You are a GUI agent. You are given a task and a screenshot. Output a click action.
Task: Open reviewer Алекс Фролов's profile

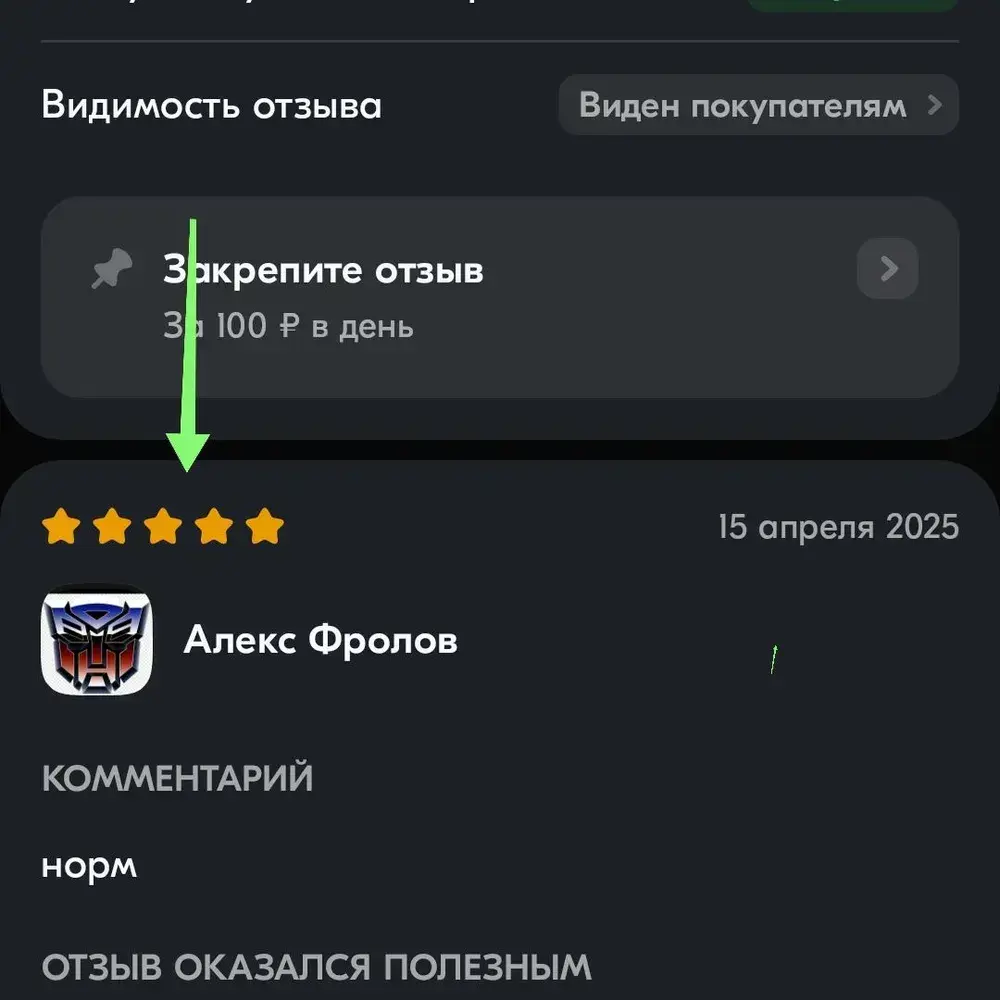(x=320, y=640)
